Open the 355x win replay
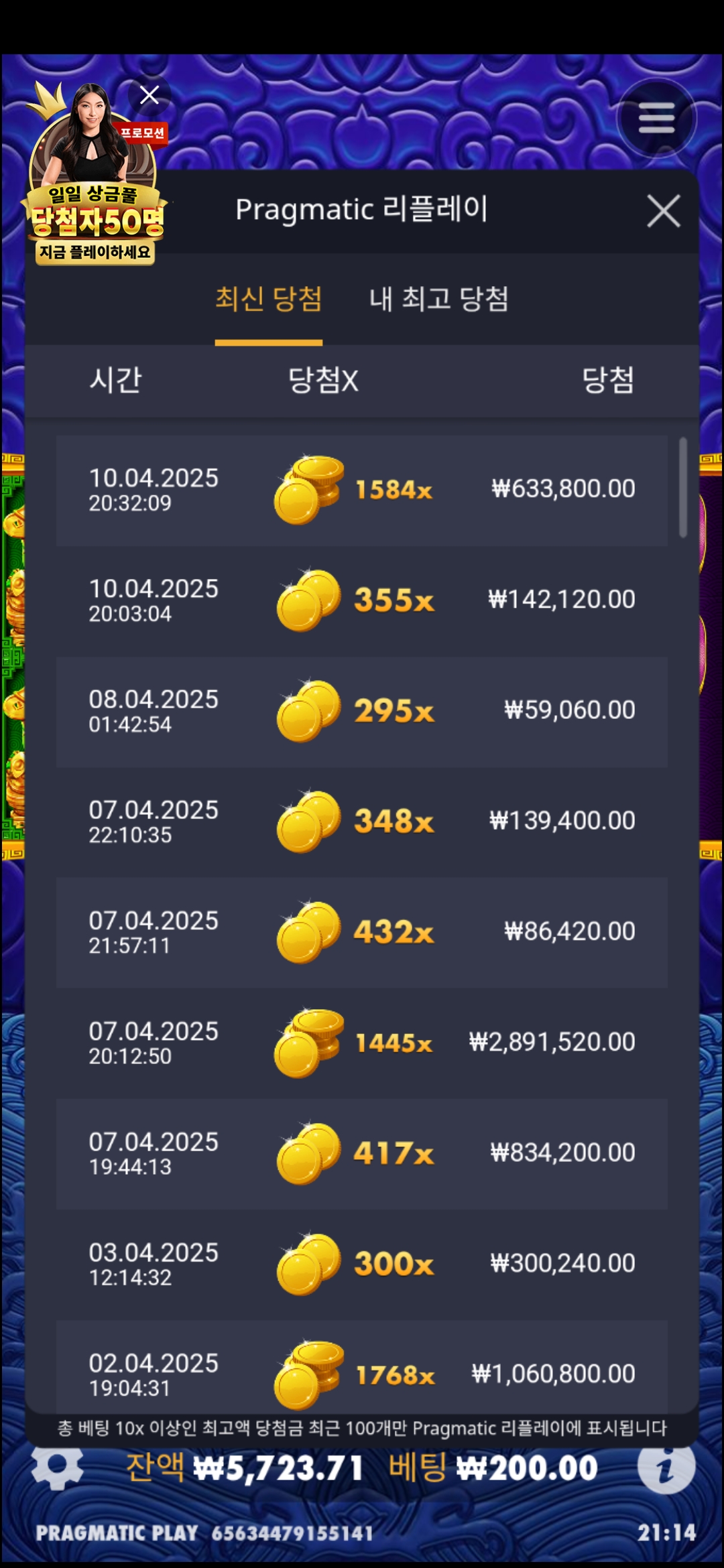This screenshot has width=724, height=1568. (362, 600)
